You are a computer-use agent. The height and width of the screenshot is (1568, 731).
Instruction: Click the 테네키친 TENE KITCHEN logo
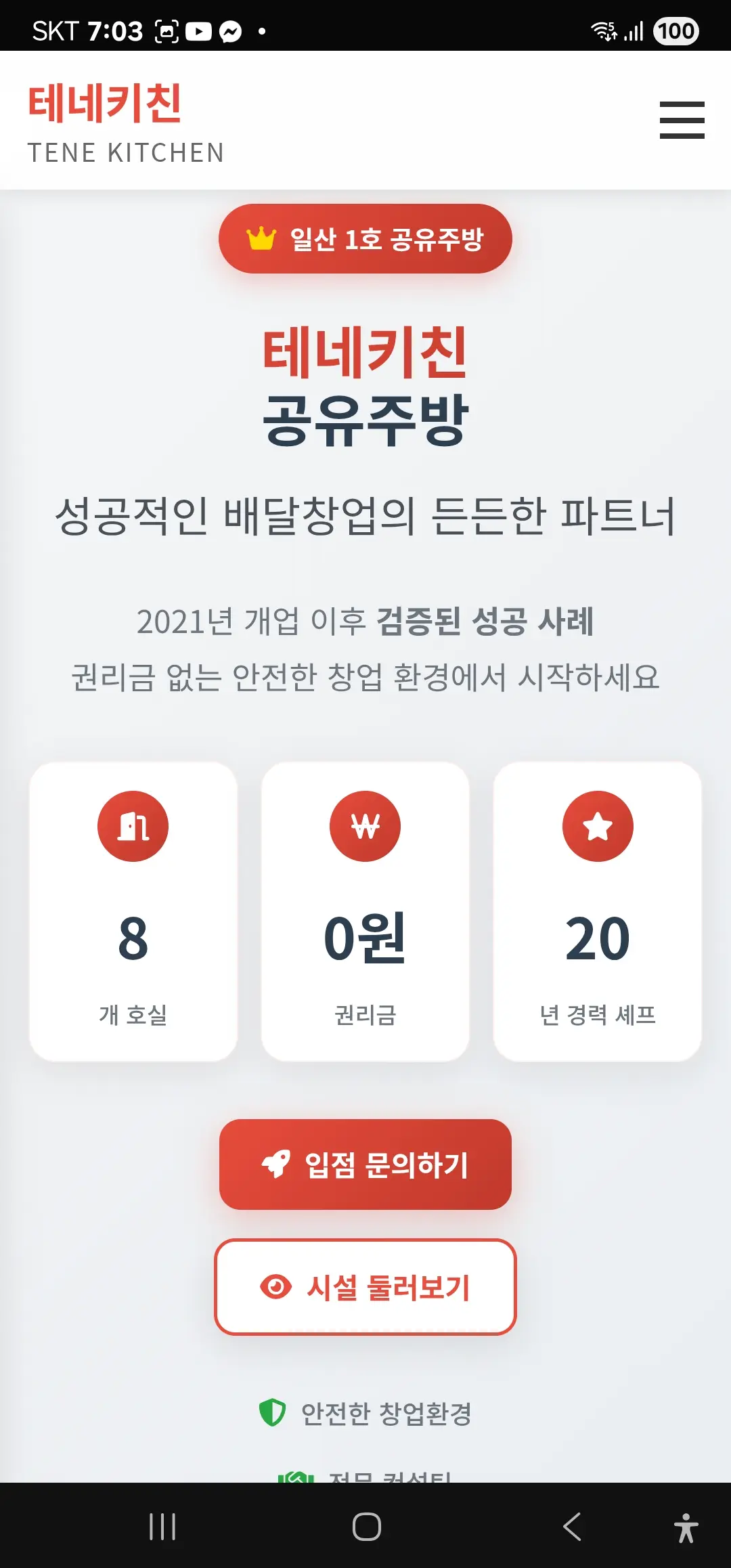pyautogui.click(x=125, y=122)
